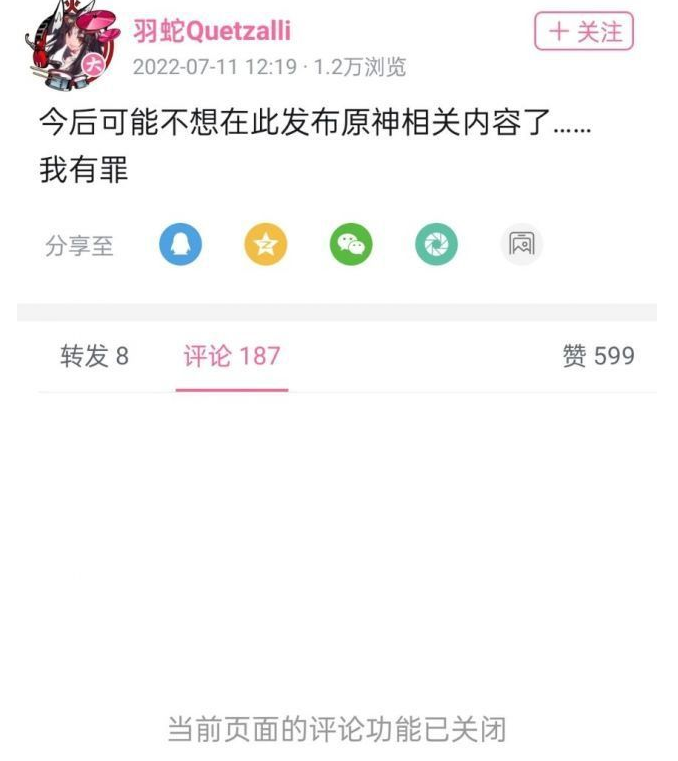Select the 评论 187 tab

(x=231, y=356)
